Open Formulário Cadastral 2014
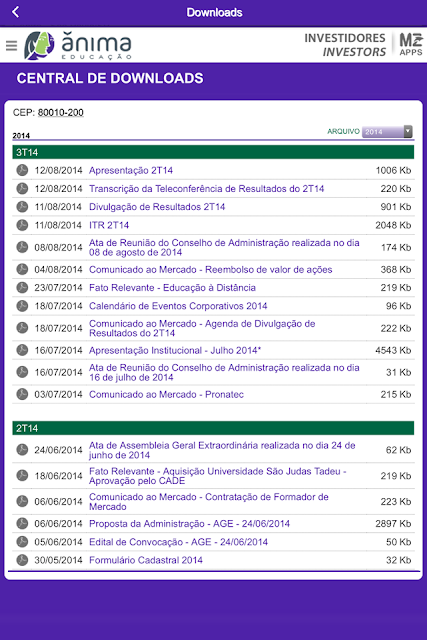Viewport: 427px width, 640px height. (x=146, y=560)
